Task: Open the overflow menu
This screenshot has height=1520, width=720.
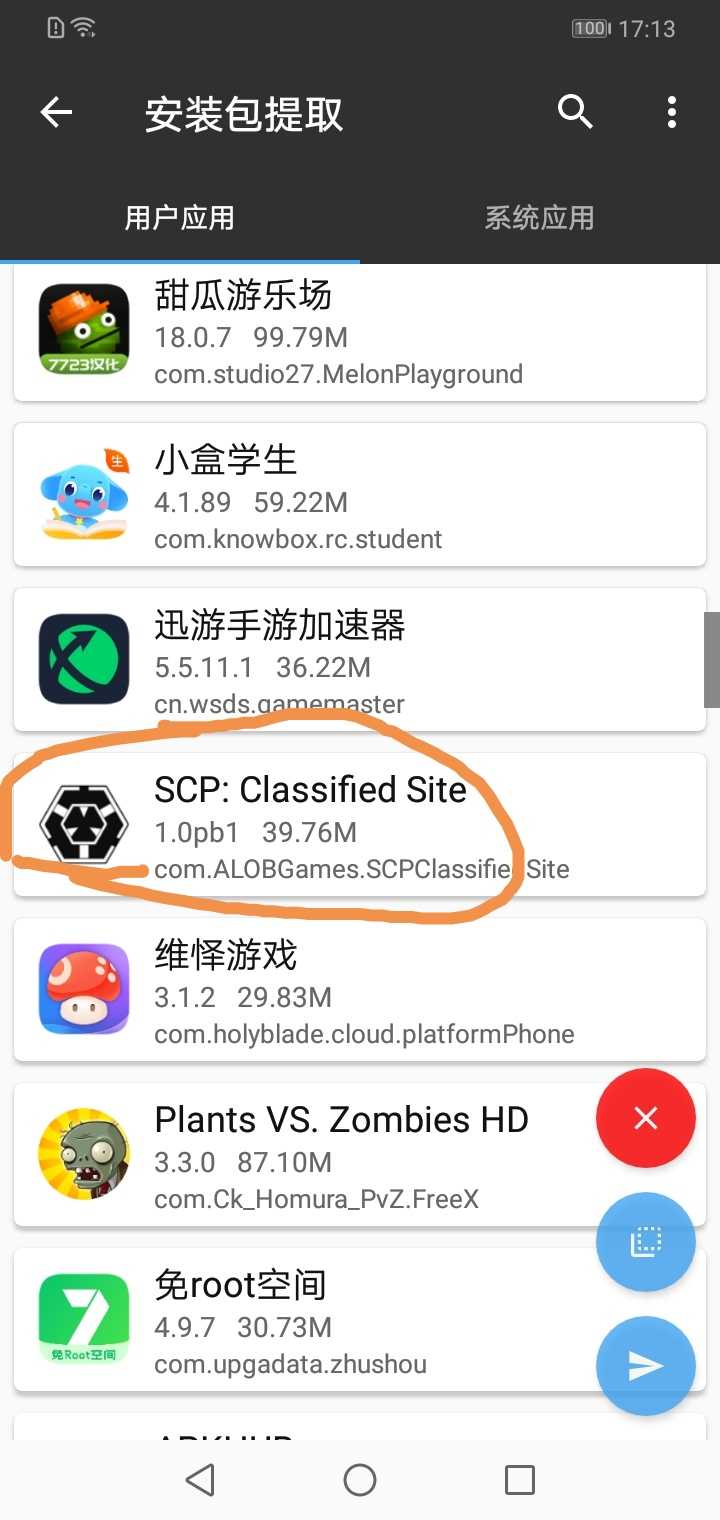Action: [672, 113]
